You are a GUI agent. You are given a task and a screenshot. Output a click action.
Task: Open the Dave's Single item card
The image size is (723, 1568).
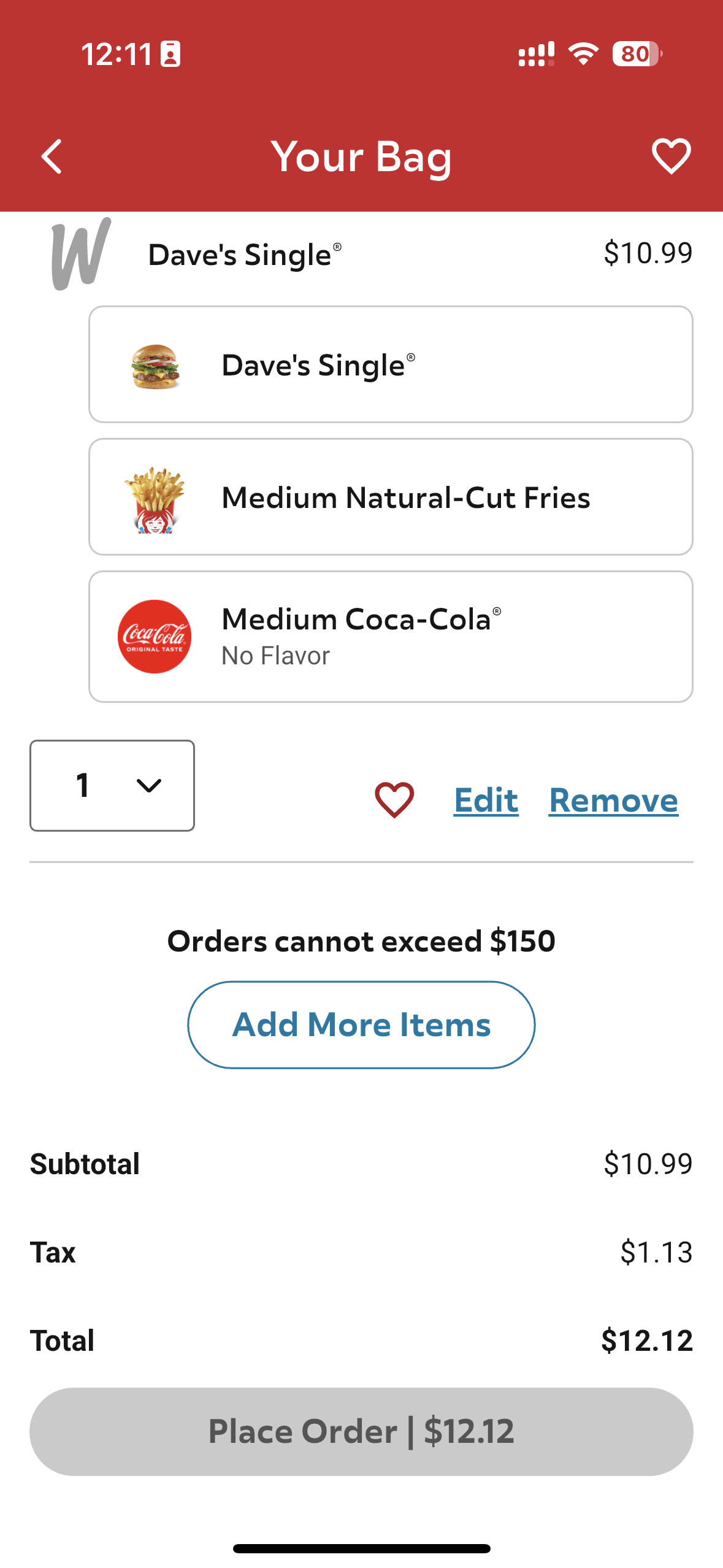(x=391, y=364)
